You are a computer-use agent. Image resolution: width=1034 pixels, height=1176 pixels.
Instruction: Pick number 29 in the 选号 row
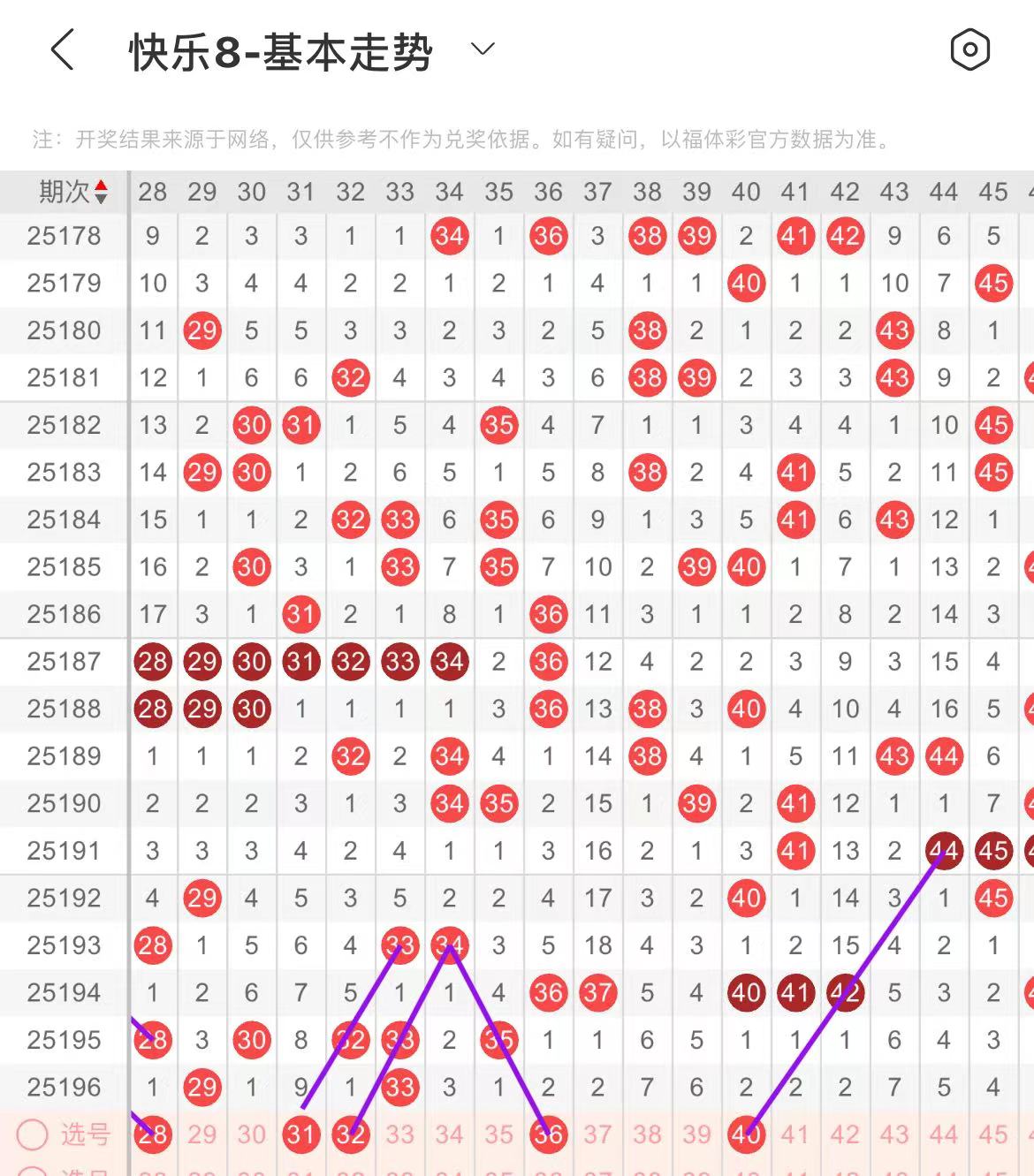[202, 1134]
